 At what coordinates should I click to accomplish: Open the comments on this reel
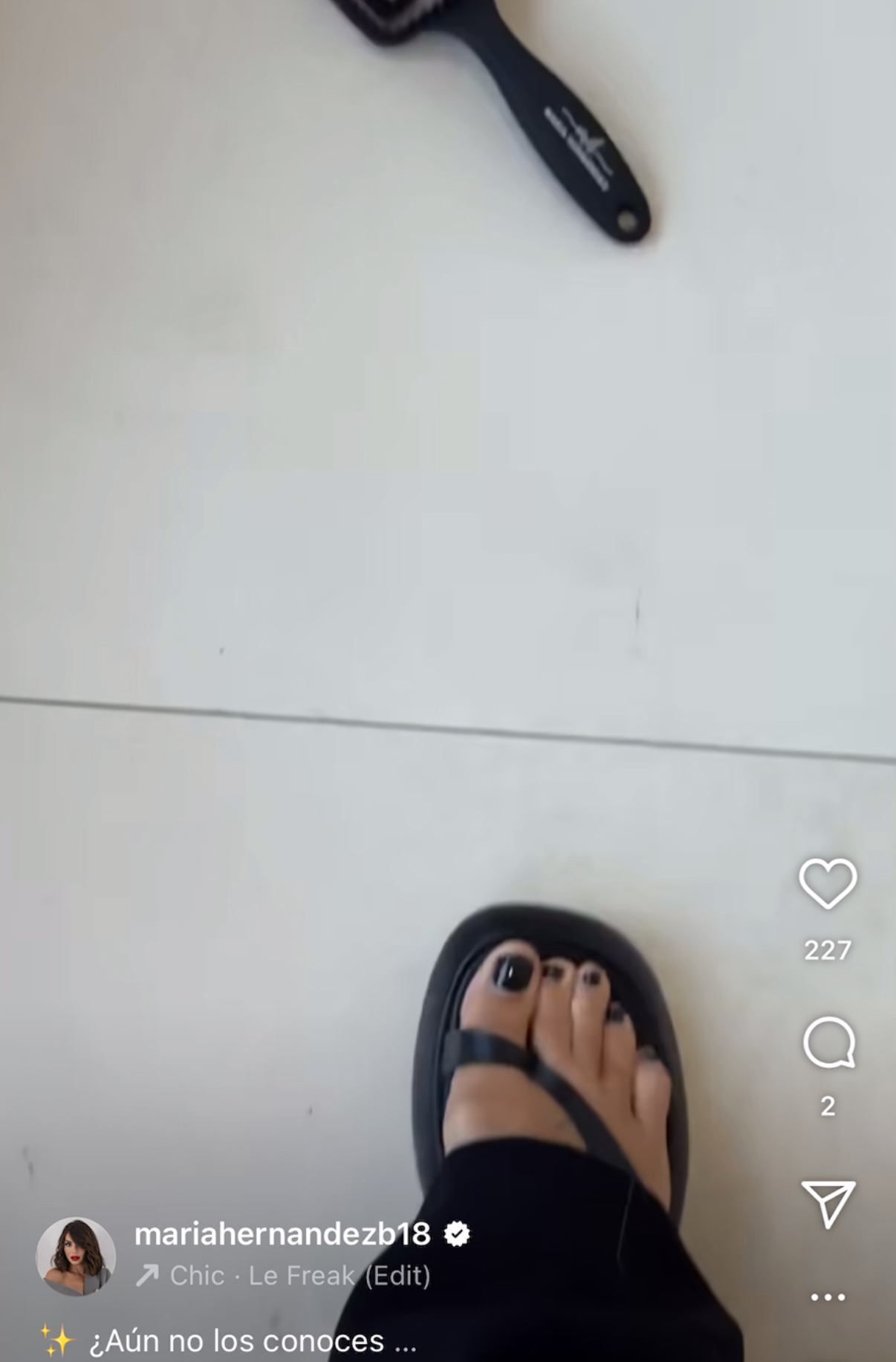[x=828, y=1043]
